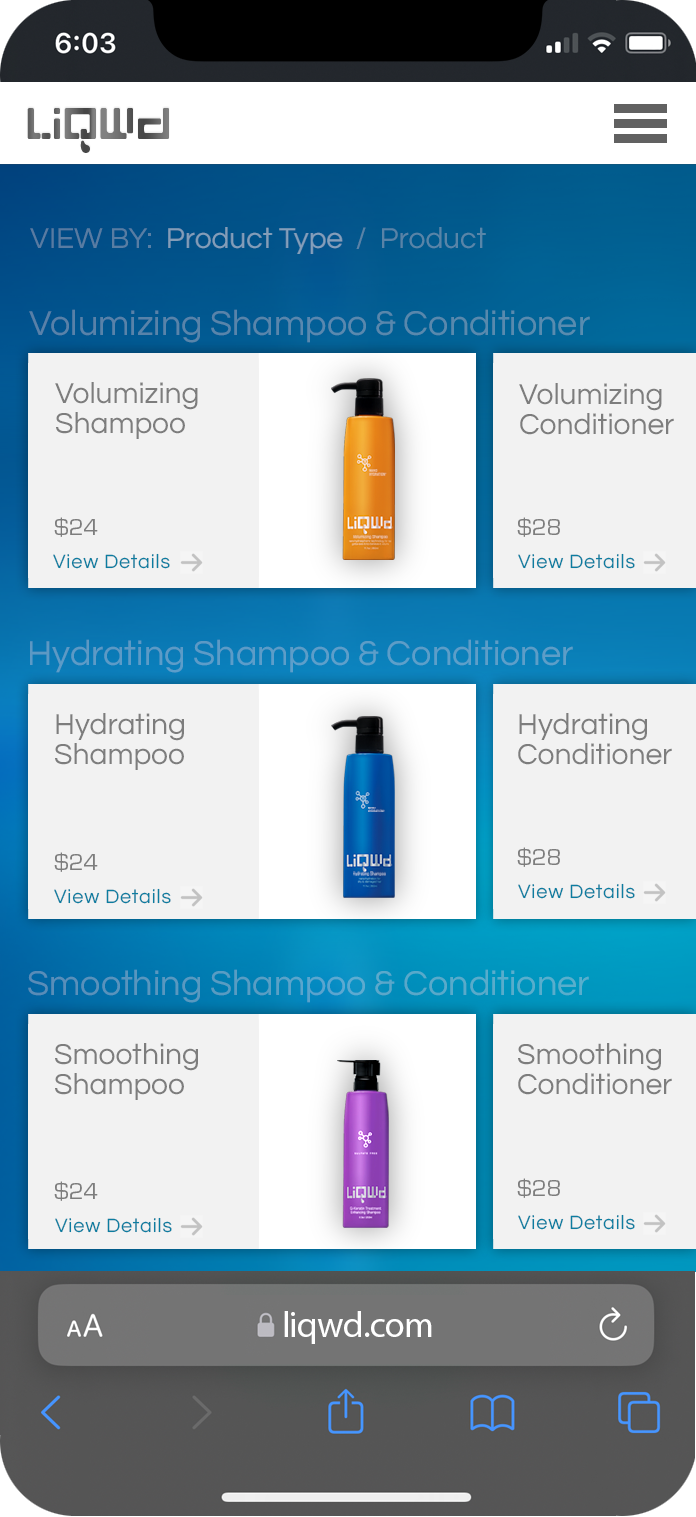Screen dimensions: 696x1517
Task: Reload the liqwd.com page
Action: point(612,1326)
